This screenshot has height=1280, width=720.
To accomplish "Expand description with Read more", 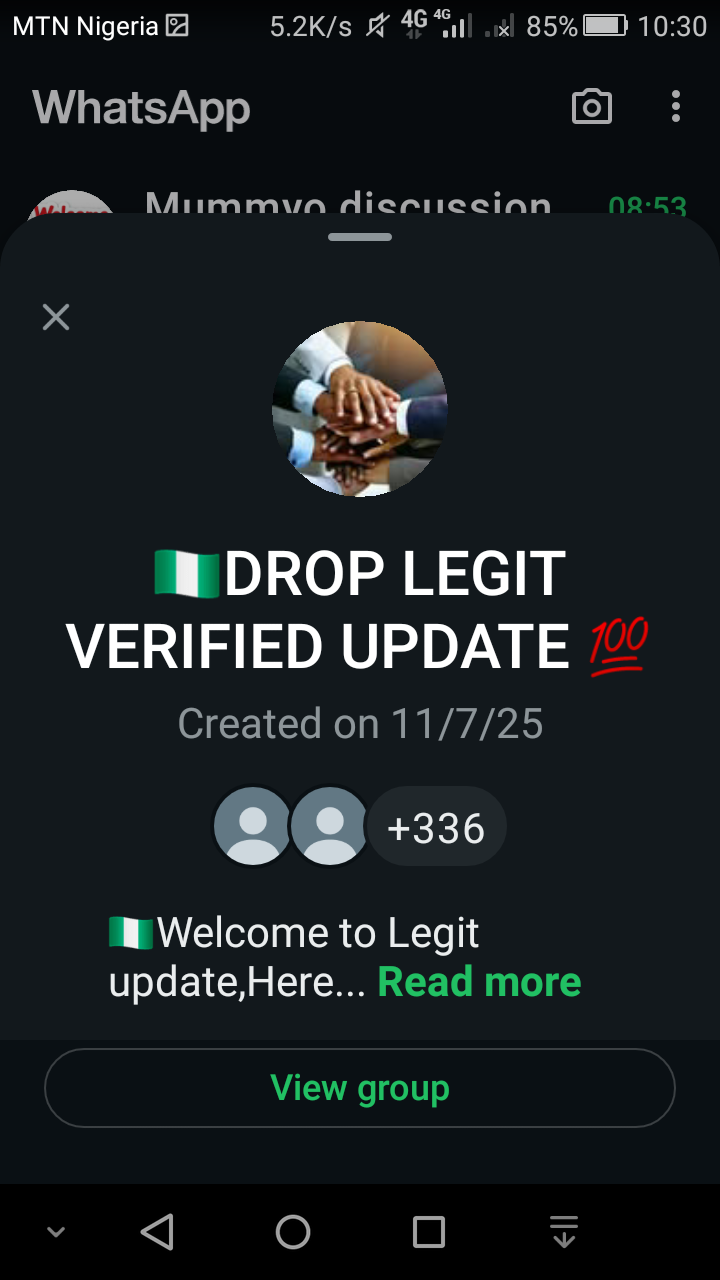I will (479, 982).
